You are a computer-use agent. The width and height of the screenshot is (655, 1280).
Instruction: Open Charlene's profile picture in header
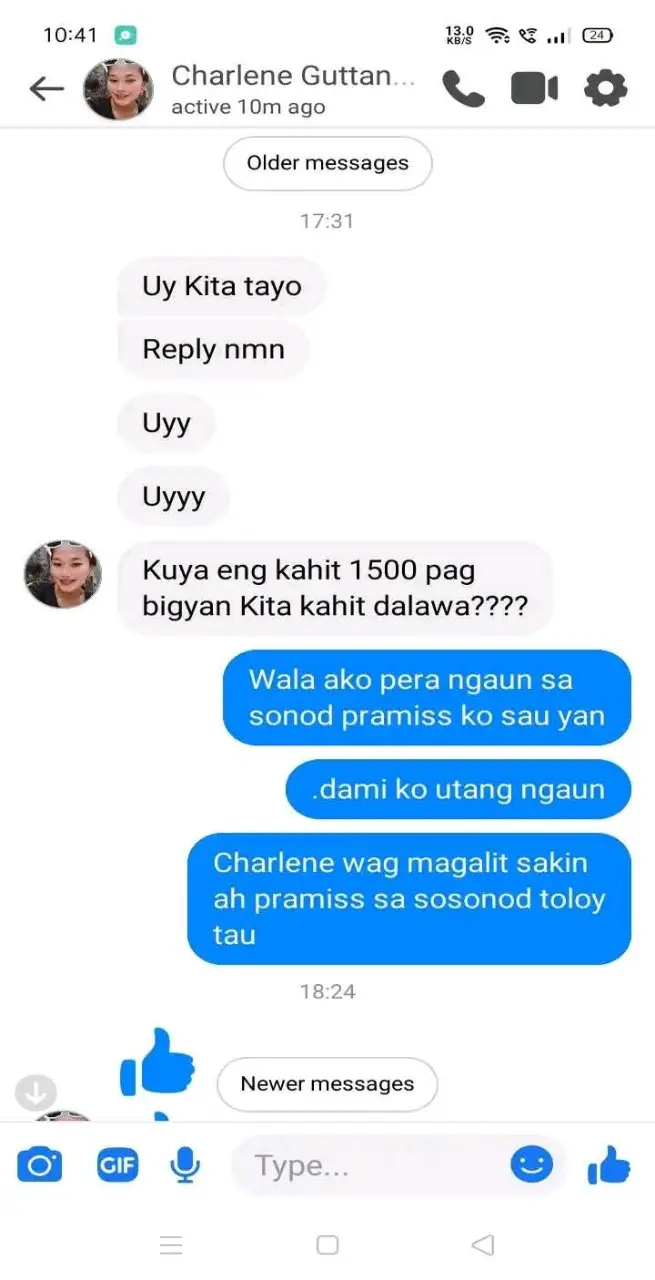pyautogui.click(x=118, y=89)
